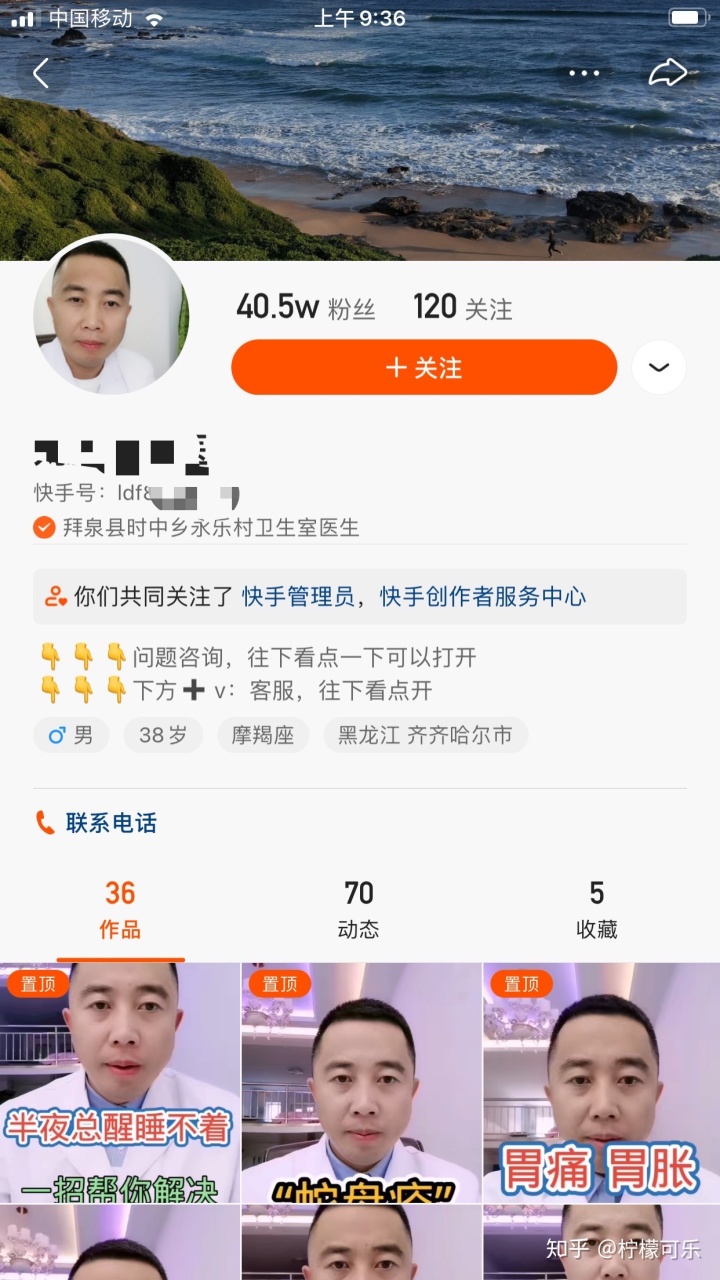The image size is (720, 1280).
Task: View the 40.5w 粉丝 followers list
Action: pyautogui.click(x=305, y=307)
